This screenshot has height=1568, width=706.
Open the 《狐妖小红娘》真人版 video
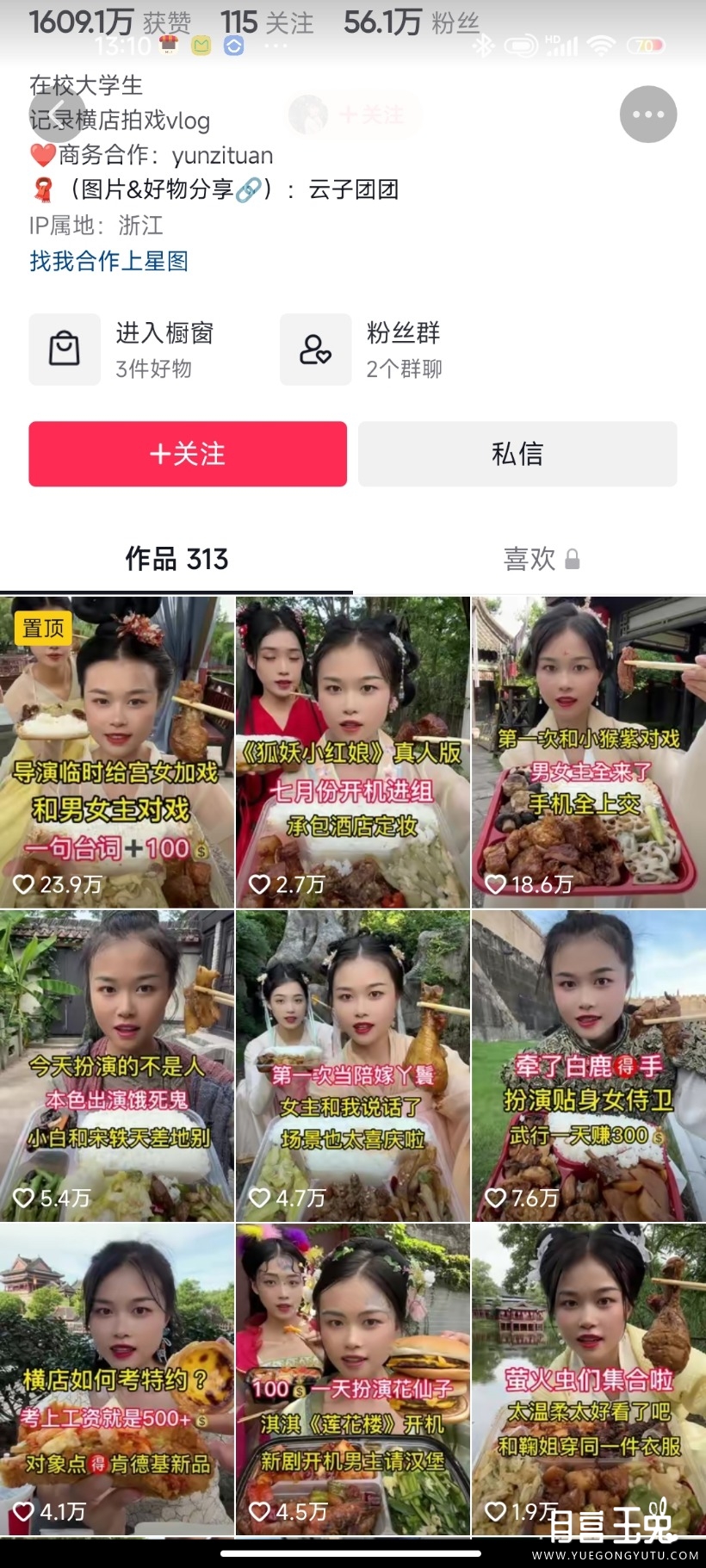pyautogui.click(x=353, y=752)
